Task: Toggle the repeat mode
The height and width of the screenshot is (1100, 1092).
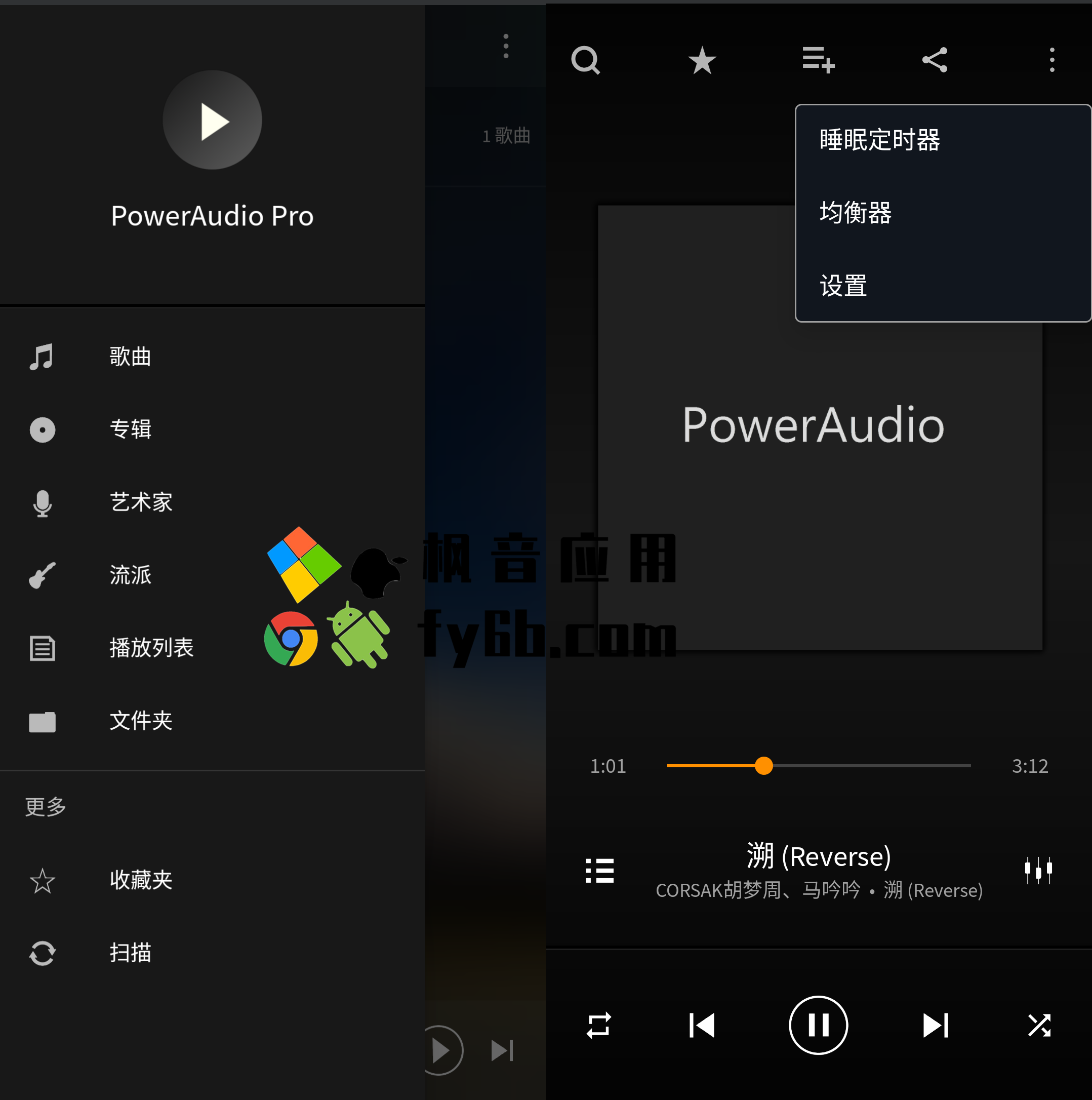Action: point(598,1025)
